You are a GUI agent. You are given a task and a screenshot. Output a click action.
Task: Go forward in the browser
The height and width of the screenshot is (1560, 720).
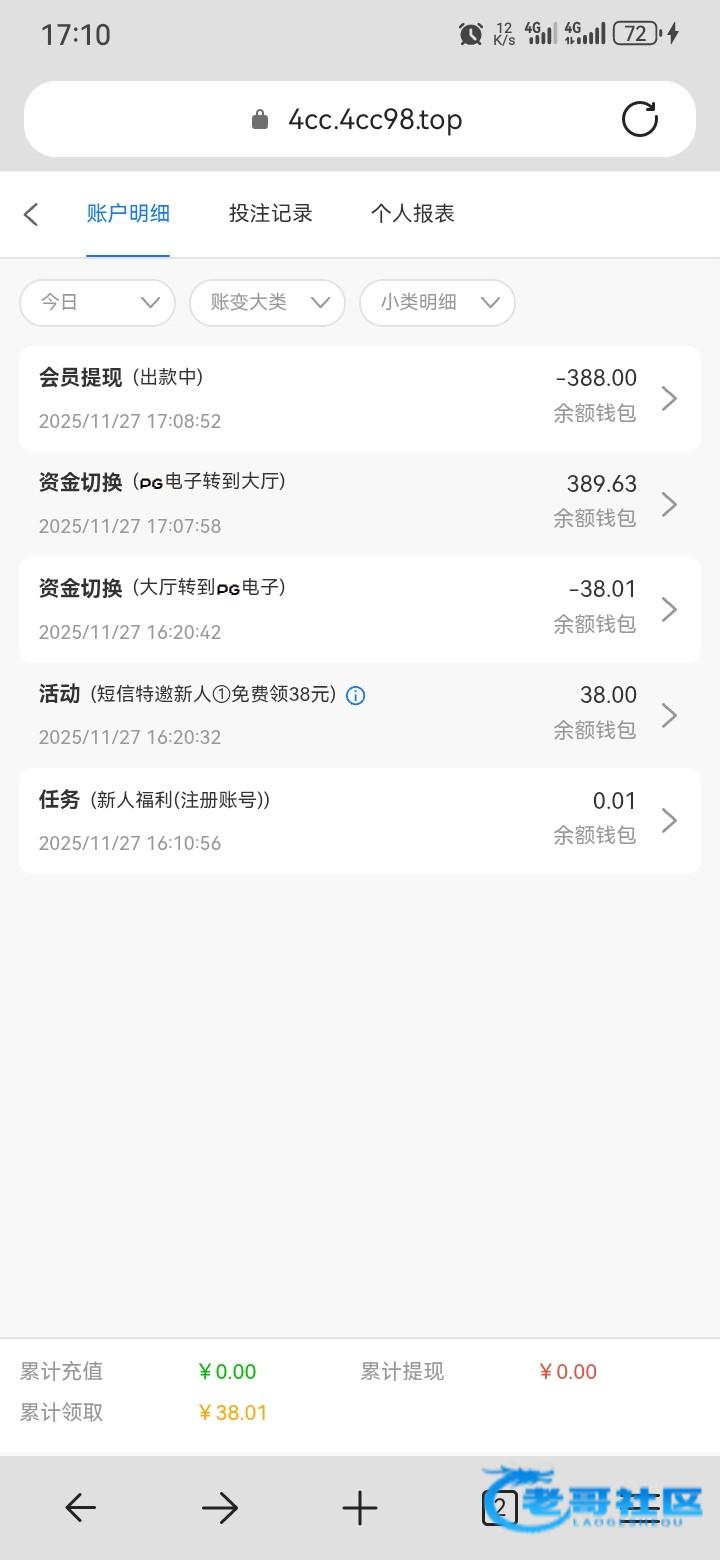click(220, 1507)
